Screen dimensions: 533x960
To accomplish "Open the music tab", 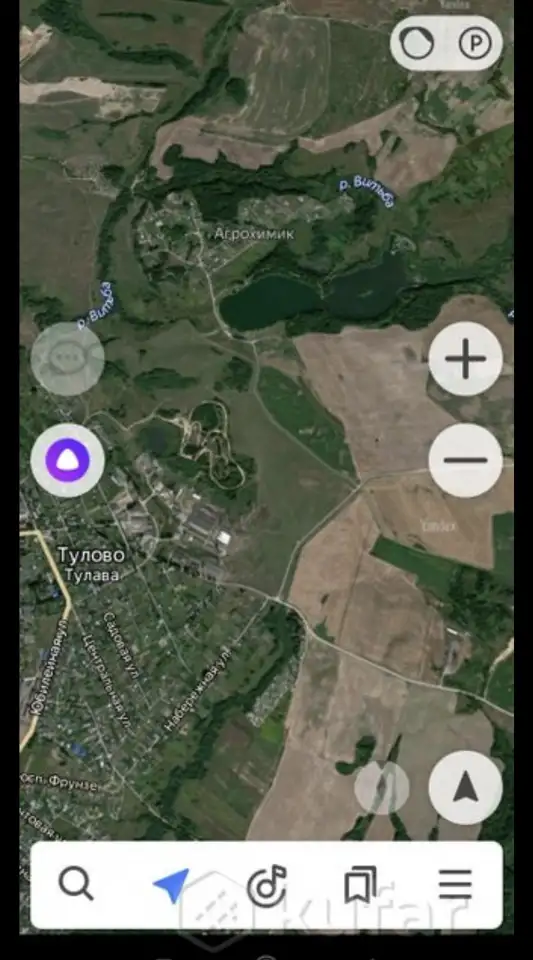I will pos(267,884).
